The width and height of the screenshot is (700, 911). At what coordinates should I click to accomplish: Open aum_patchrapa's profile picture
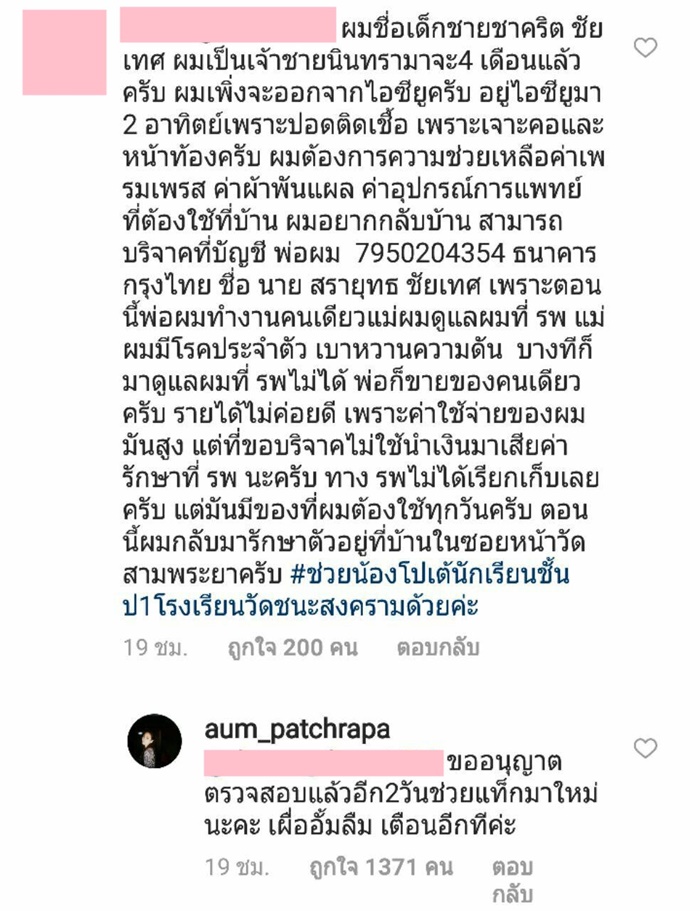coord(155,741)
